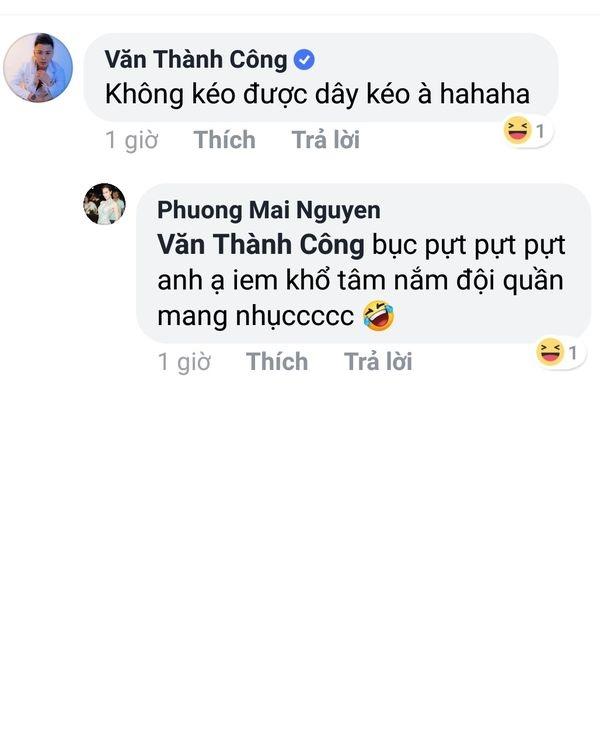This screenshot has height=733, width=600.
Task: Open Văn Thành Công's profile picture
Action: coord(39,68)
